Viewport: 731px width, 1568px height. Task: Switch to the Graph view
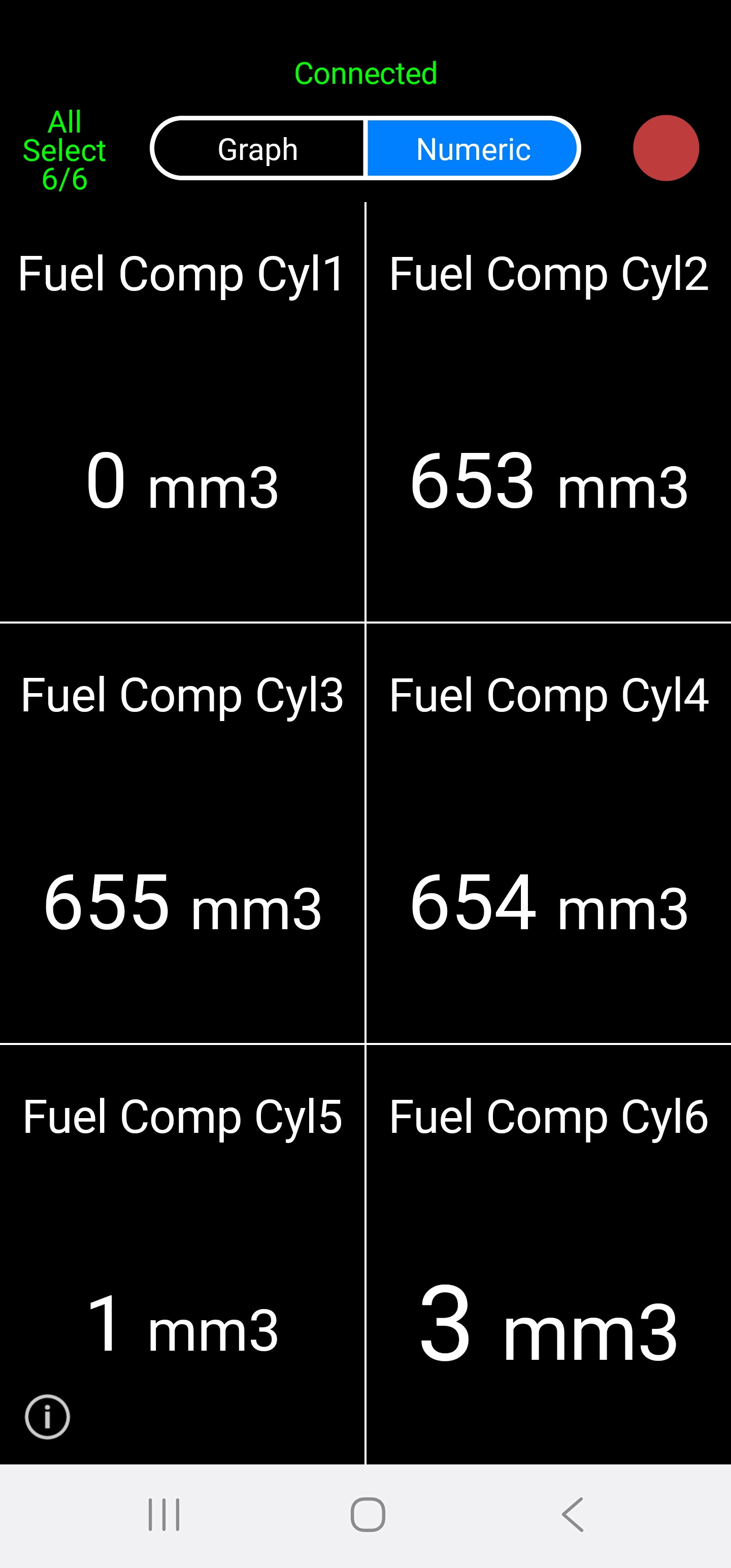258,148
